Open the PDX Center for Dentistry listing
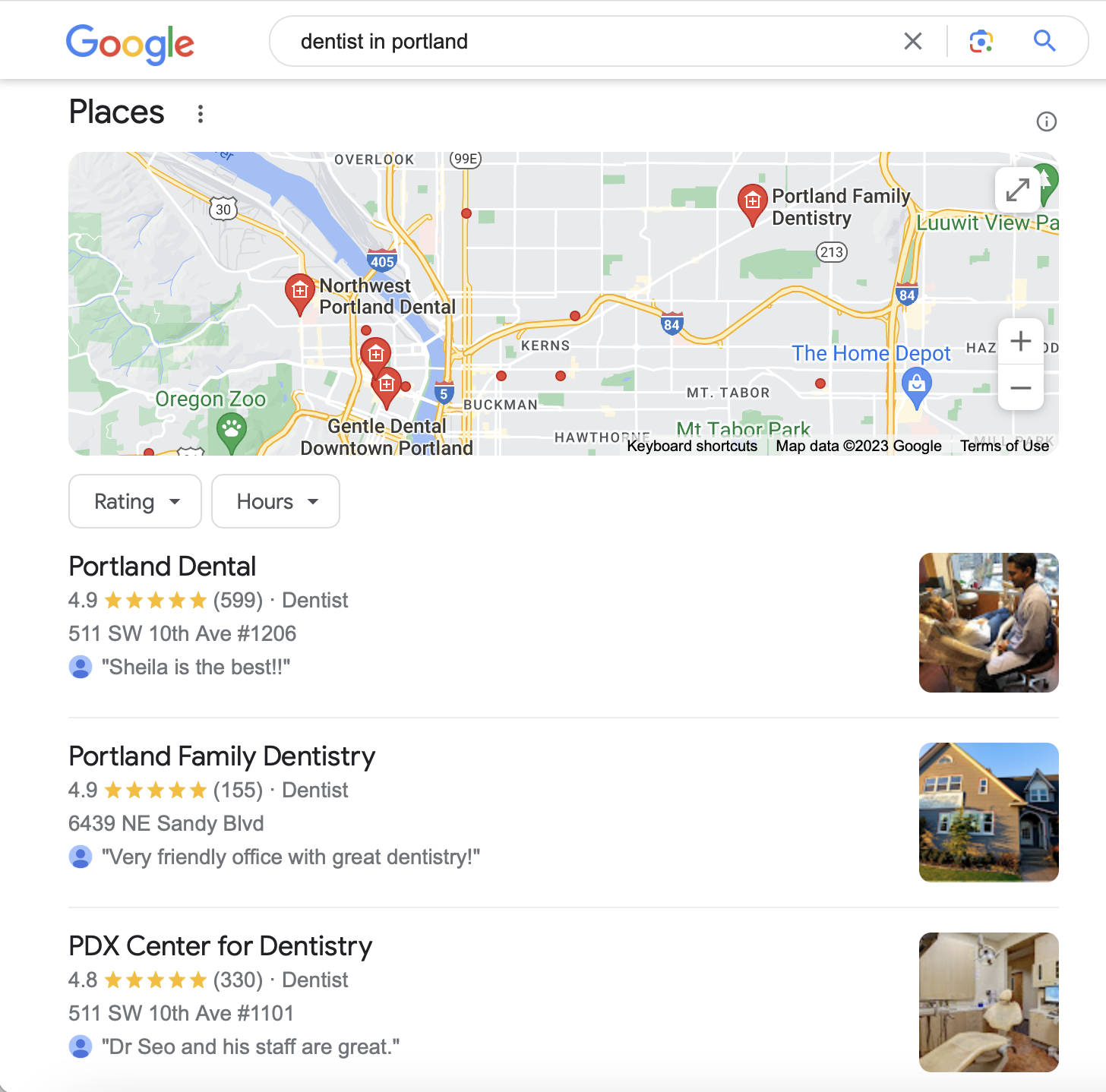1106x1092 pixels. [220, 946]
